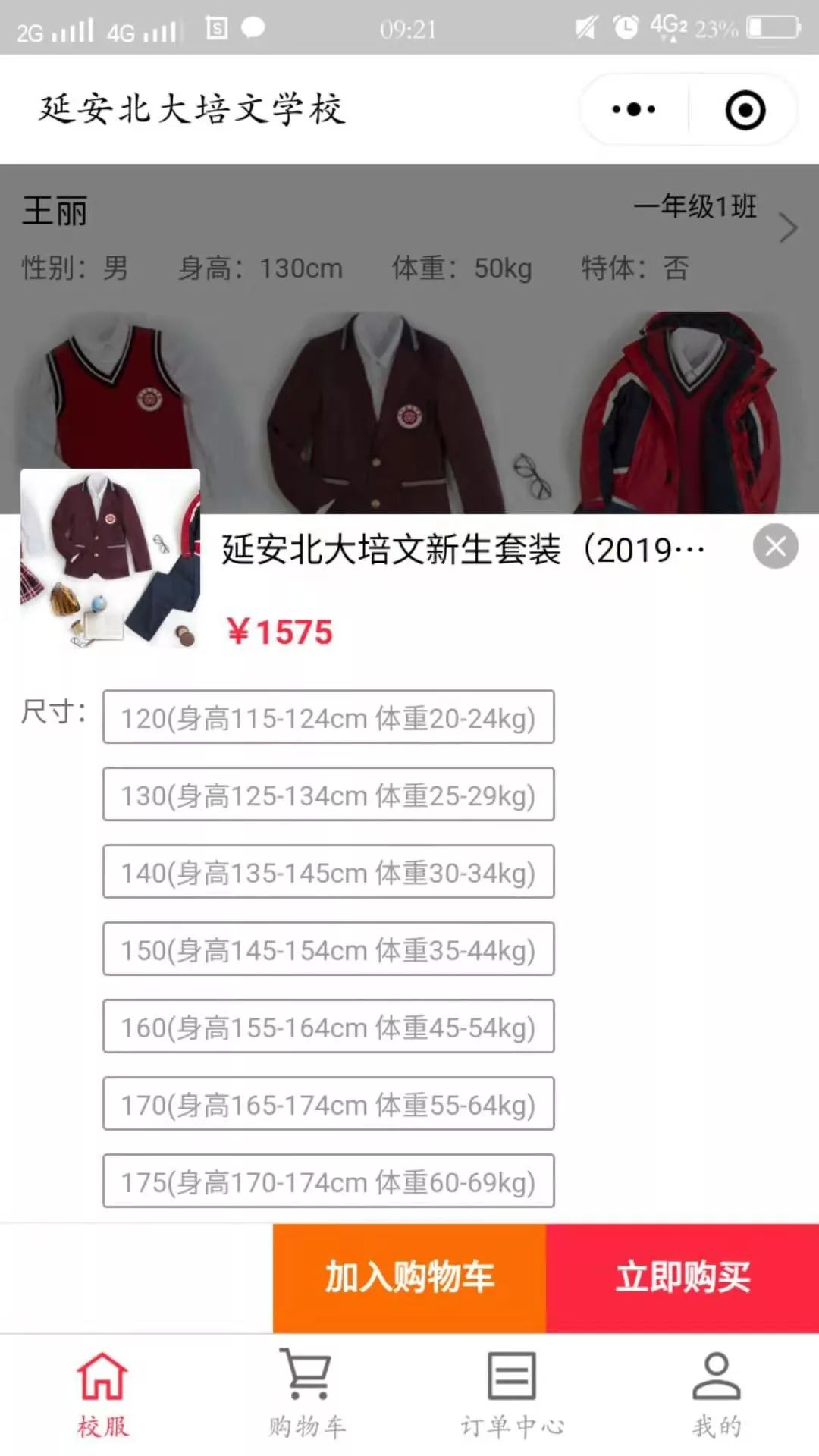Screen dimensions: 819x1456
Task: Open the 购物车 tab
Action: (307, 1394)
